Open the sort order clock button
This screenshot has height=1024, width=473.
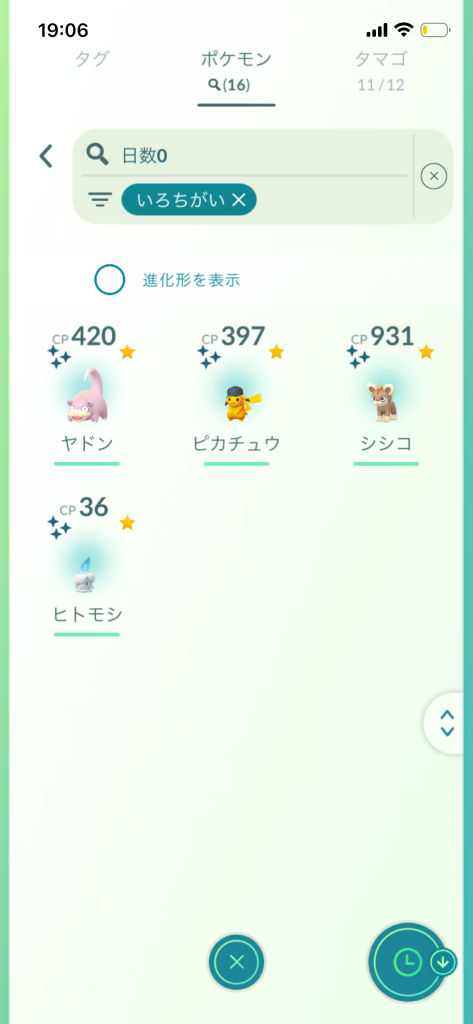click(408, 961)
